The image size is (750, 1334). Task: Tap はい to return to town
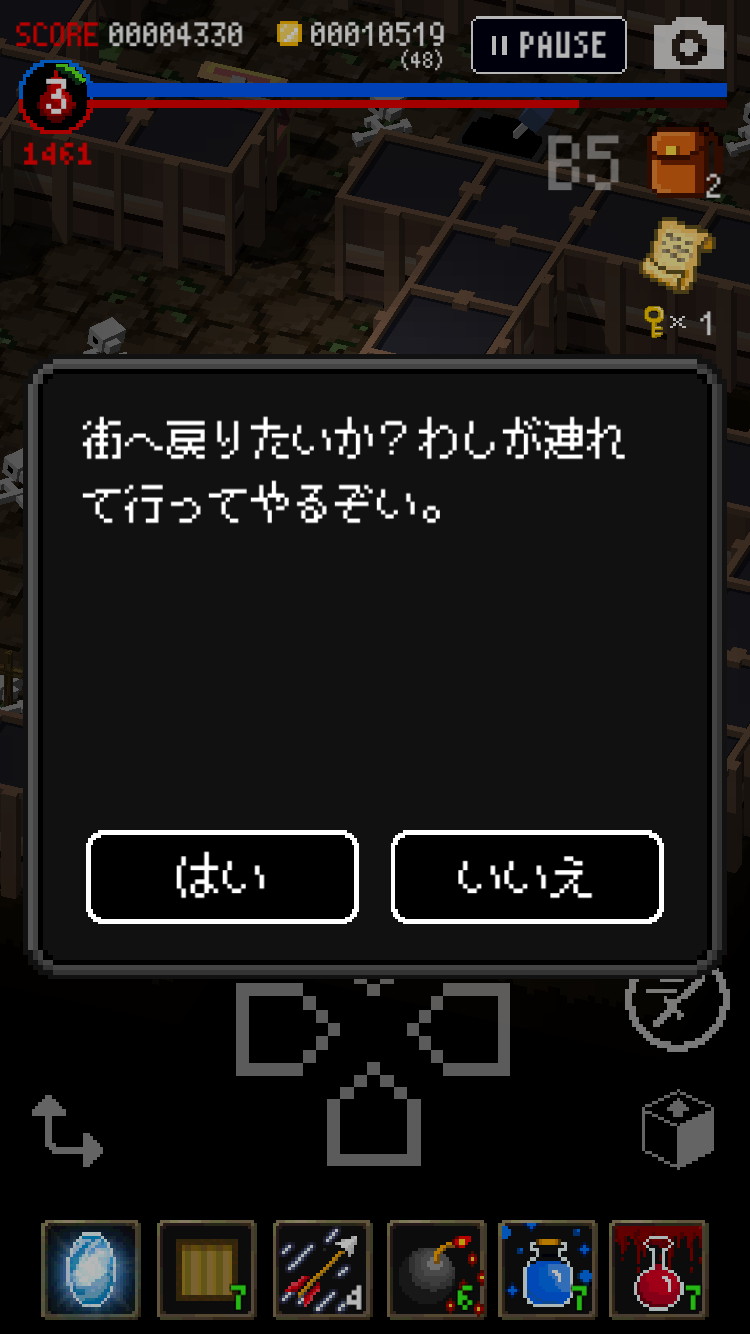tap(222, 877)
